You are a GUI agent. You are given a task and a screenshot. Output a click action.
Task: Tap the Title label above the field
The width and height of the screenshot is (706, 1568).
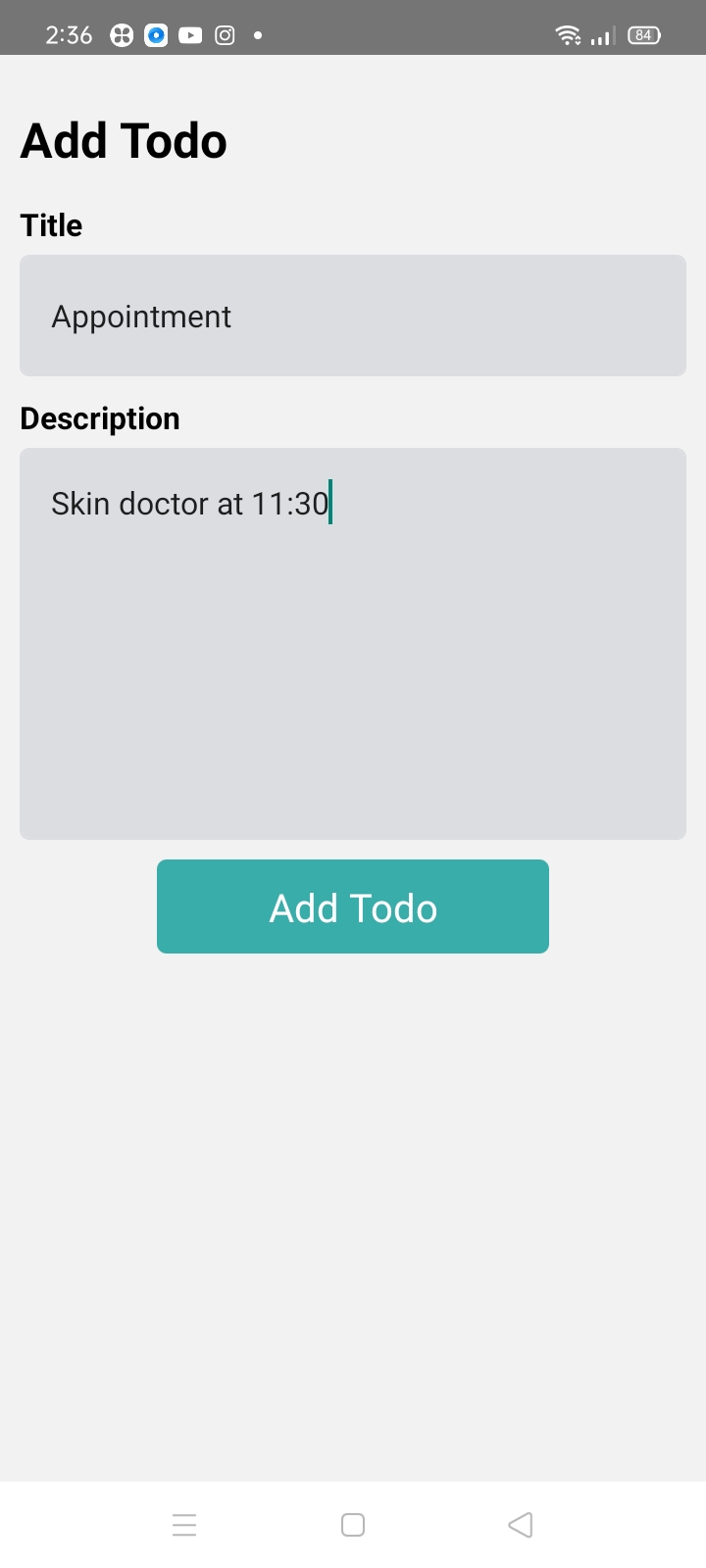tap(50, 224)
